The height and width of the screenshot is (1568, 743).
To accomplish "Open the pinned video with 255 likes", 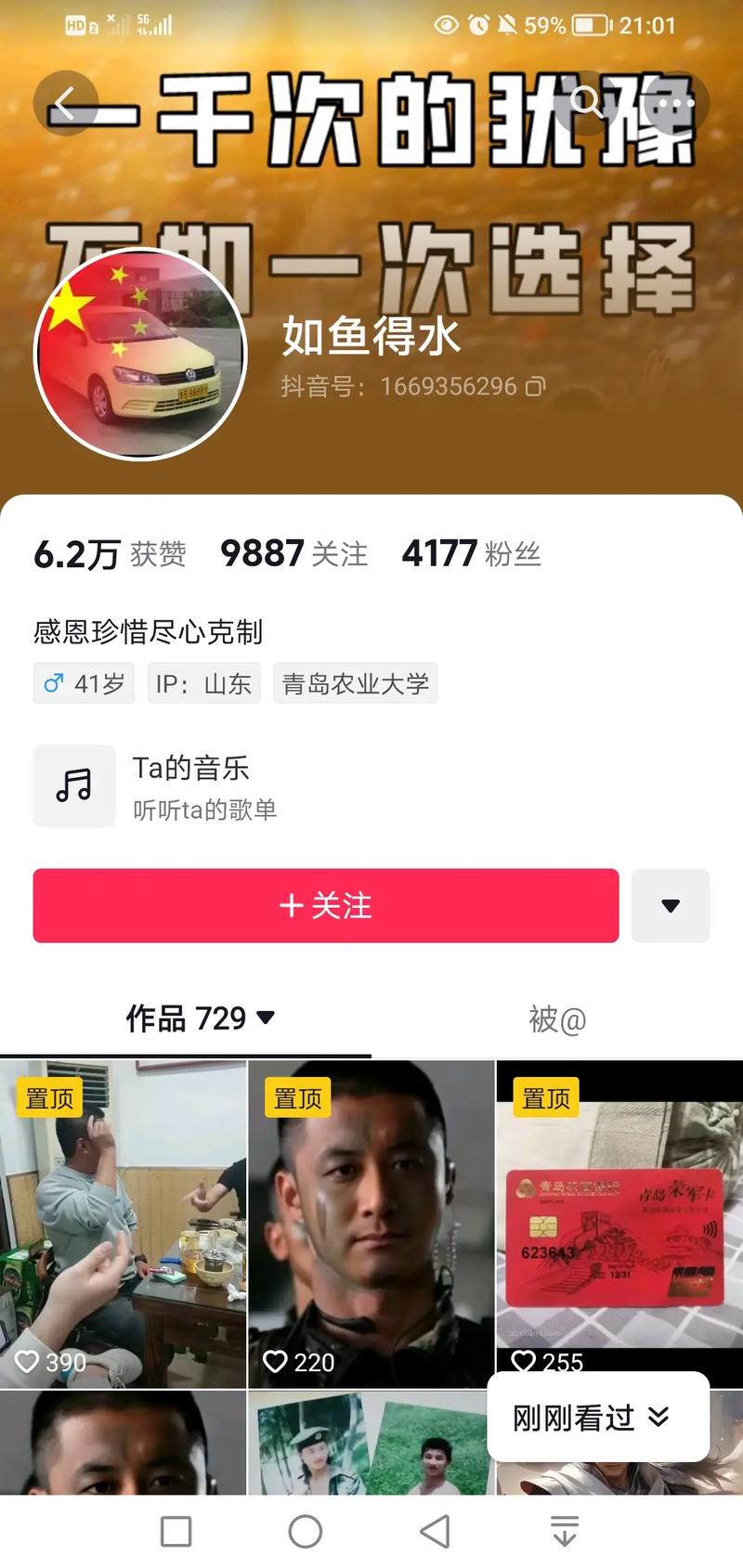I will click(x=619, y=1207).
